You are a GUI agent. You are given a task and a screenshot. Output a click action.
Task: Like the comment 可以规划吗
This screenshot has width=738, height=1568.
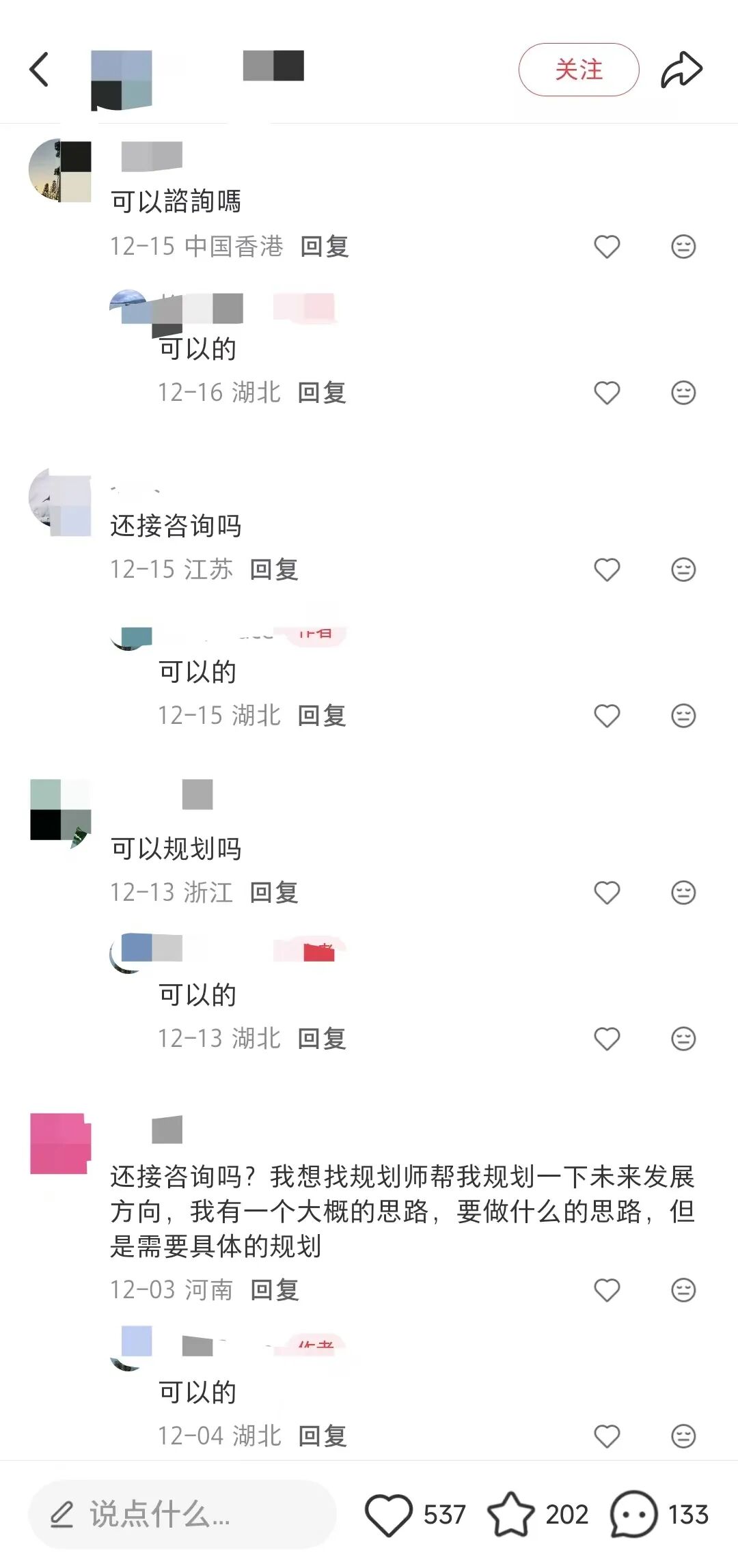coord(607,893)
